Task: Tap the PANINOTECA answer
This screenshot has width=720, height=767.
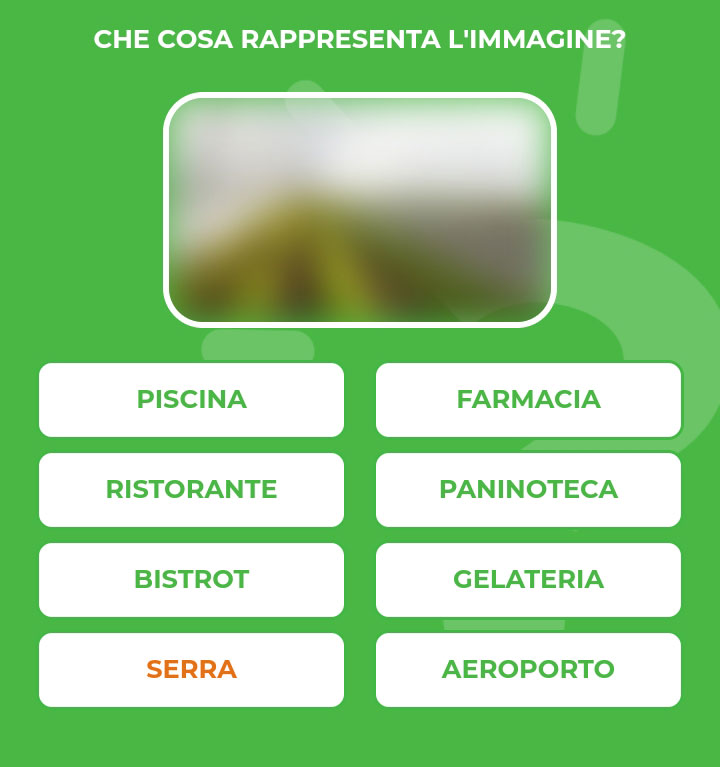Action: click(x=528, y=490)
